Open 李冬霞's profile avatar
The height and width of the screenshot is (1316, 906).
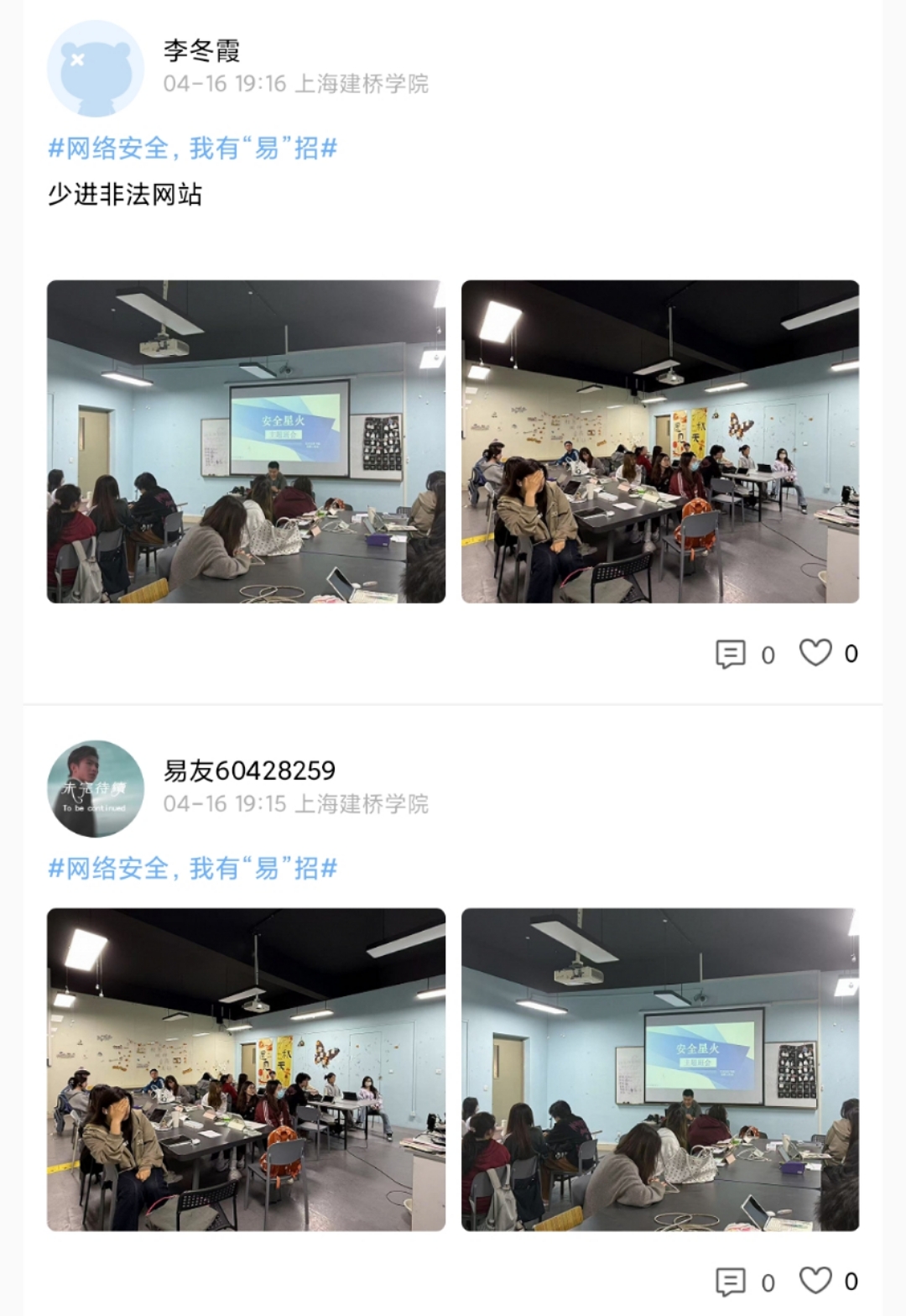[95, 69]
